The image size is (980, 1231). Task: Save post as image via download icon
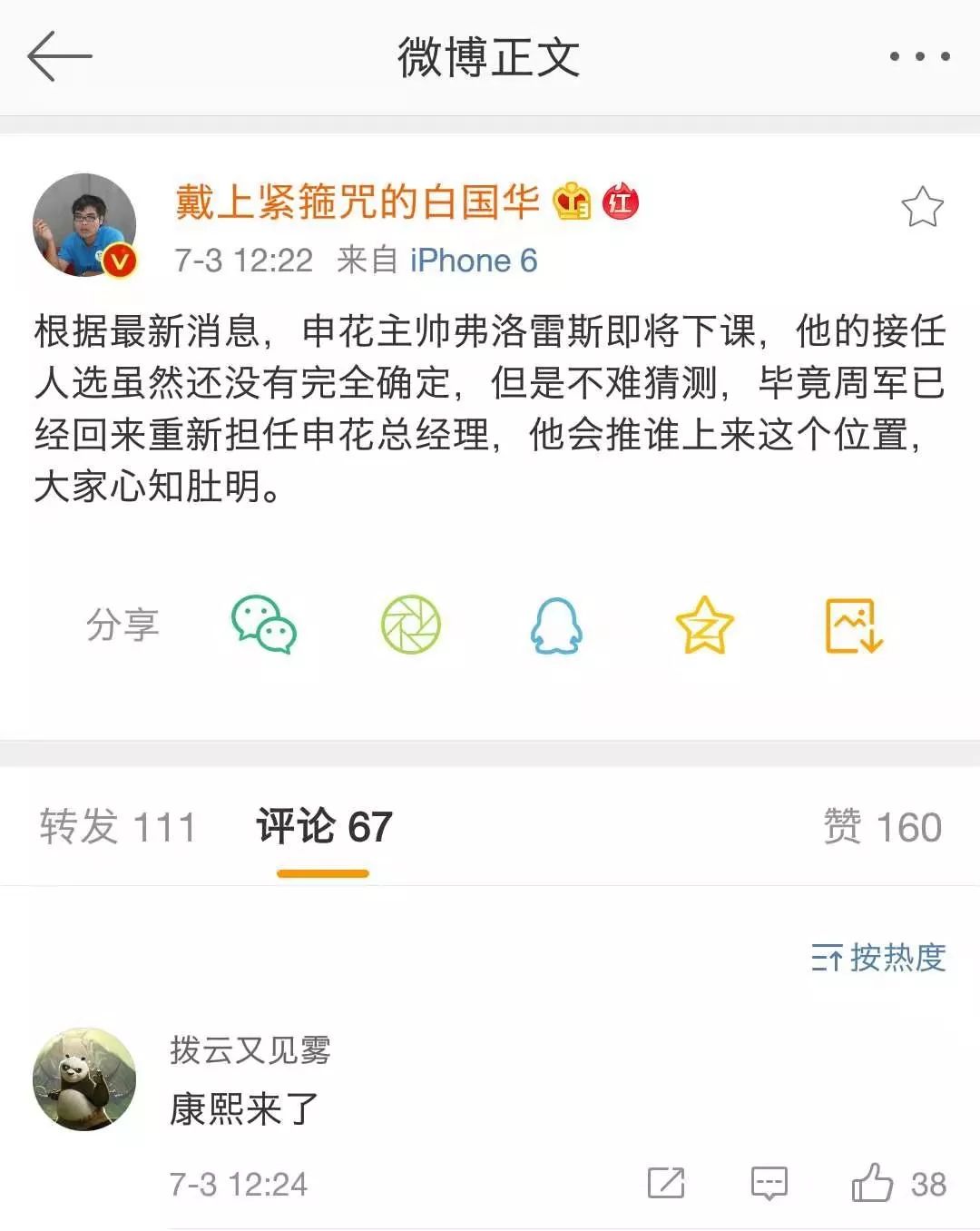(x=851, y=624)
